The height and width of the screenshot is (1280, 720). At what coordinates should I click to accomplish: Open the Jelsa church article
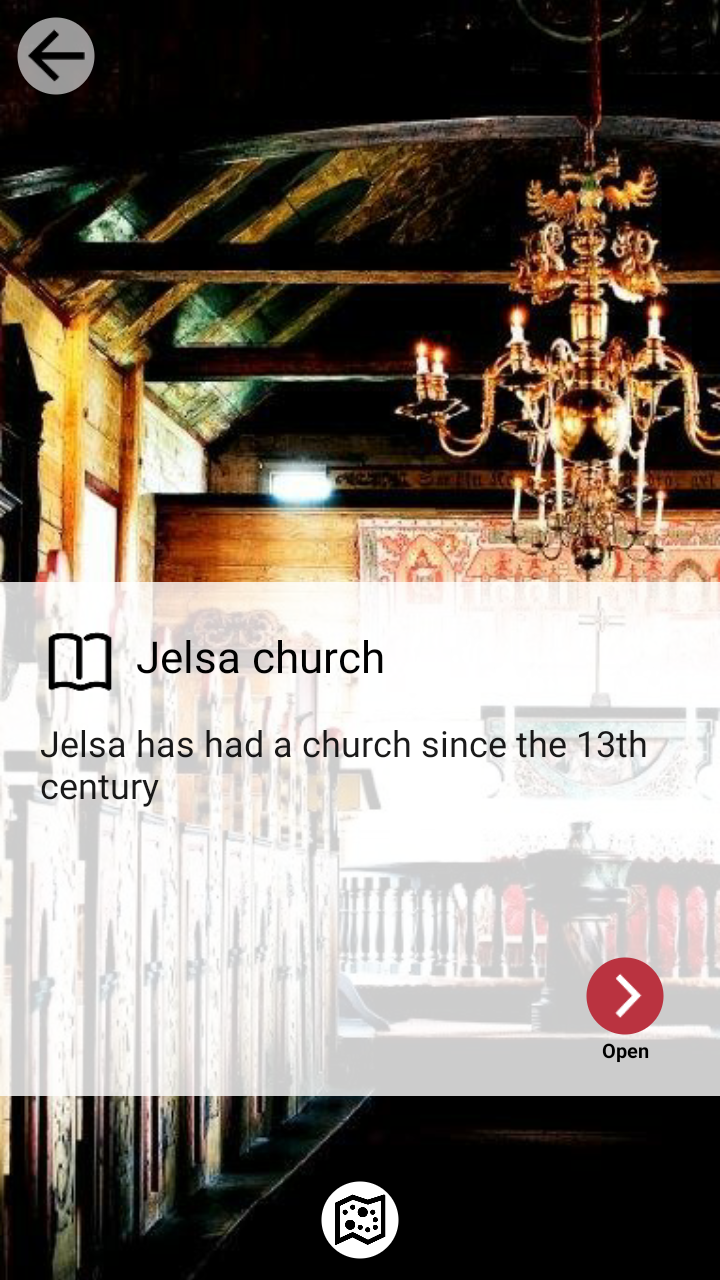pos(625,996)
